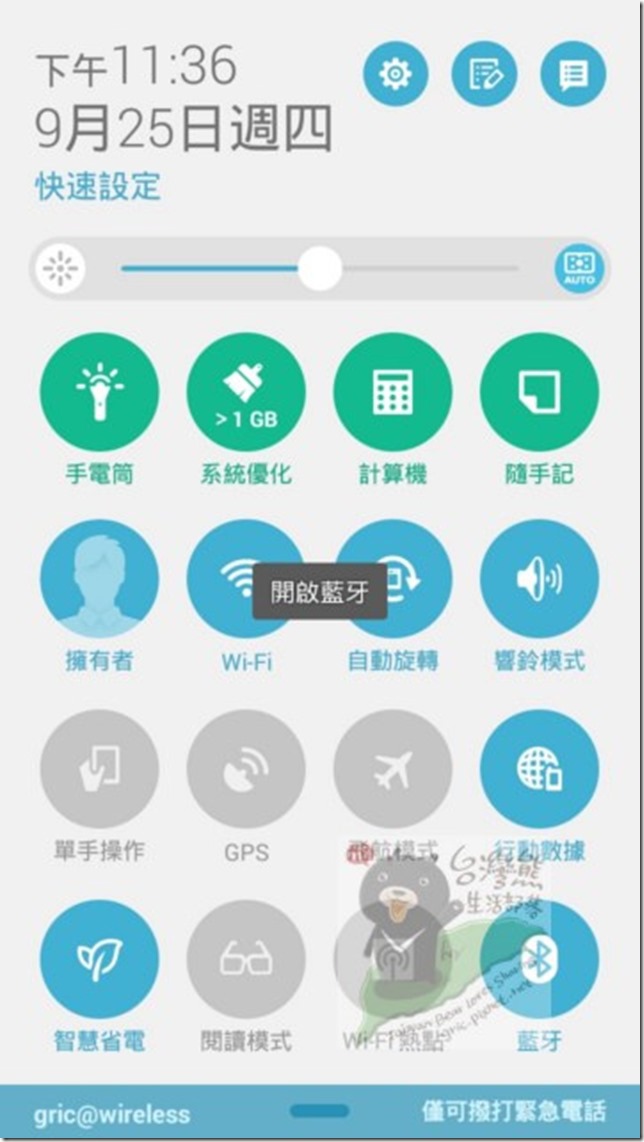The width and height of the screenshot is (644, 1142).
Task: Toggle auto brightness
Action: click(579, 269)
